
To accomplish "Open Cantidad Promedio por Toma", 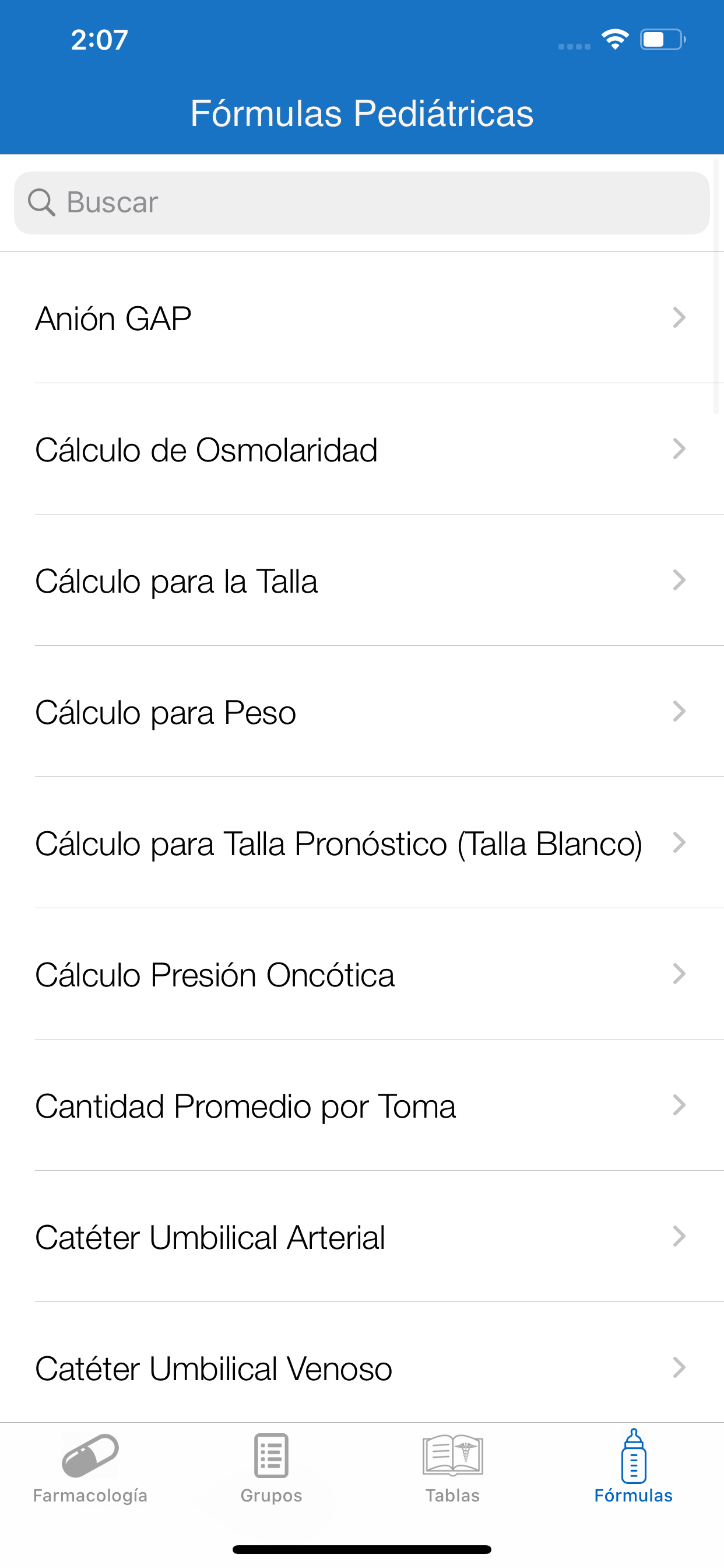I will [x=362, y=1105].
